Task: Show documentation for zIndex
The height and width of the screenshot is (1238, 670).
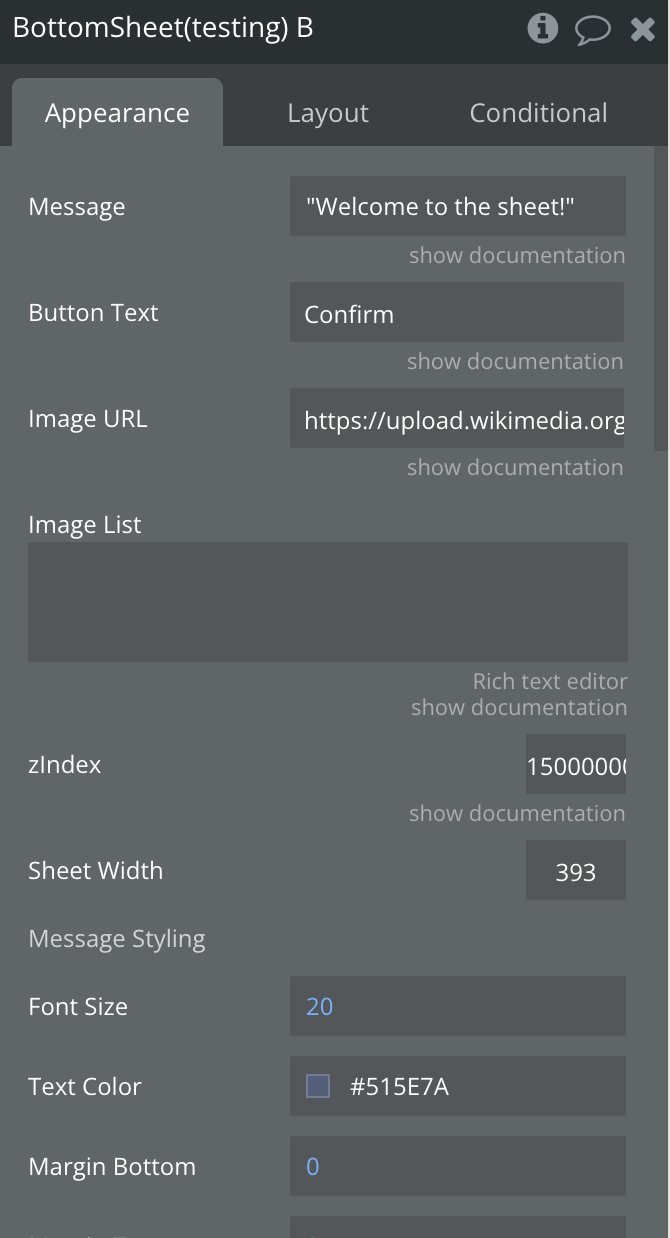Action: click(x=517, y=813)
